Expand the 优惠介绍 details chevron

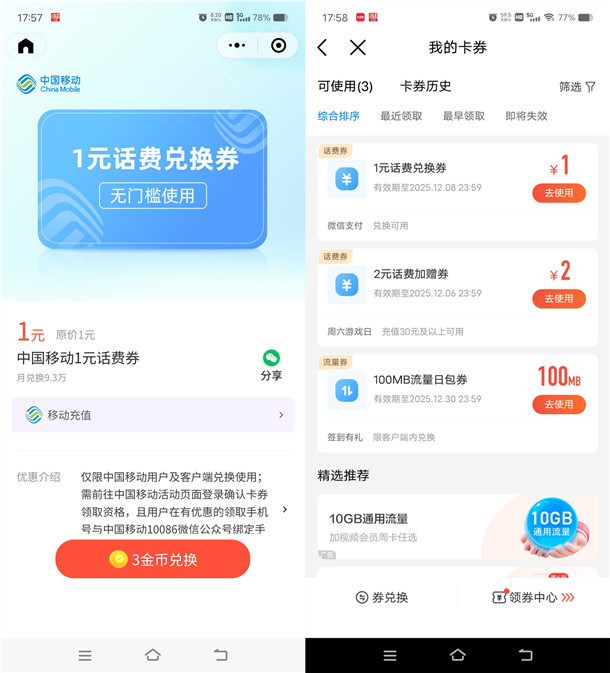(284, 509)
